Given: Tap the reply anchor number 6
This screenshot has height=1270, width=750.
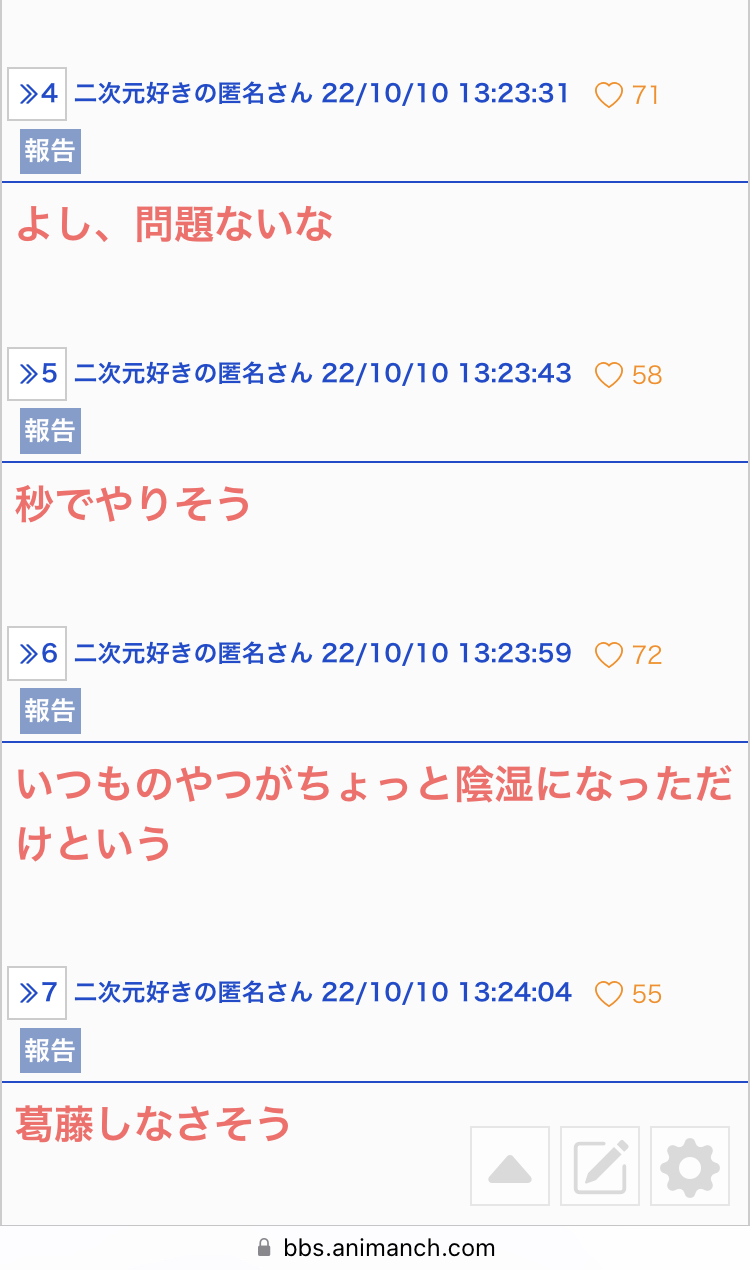Looking at the screenshot, I should (x=37, y=654).
